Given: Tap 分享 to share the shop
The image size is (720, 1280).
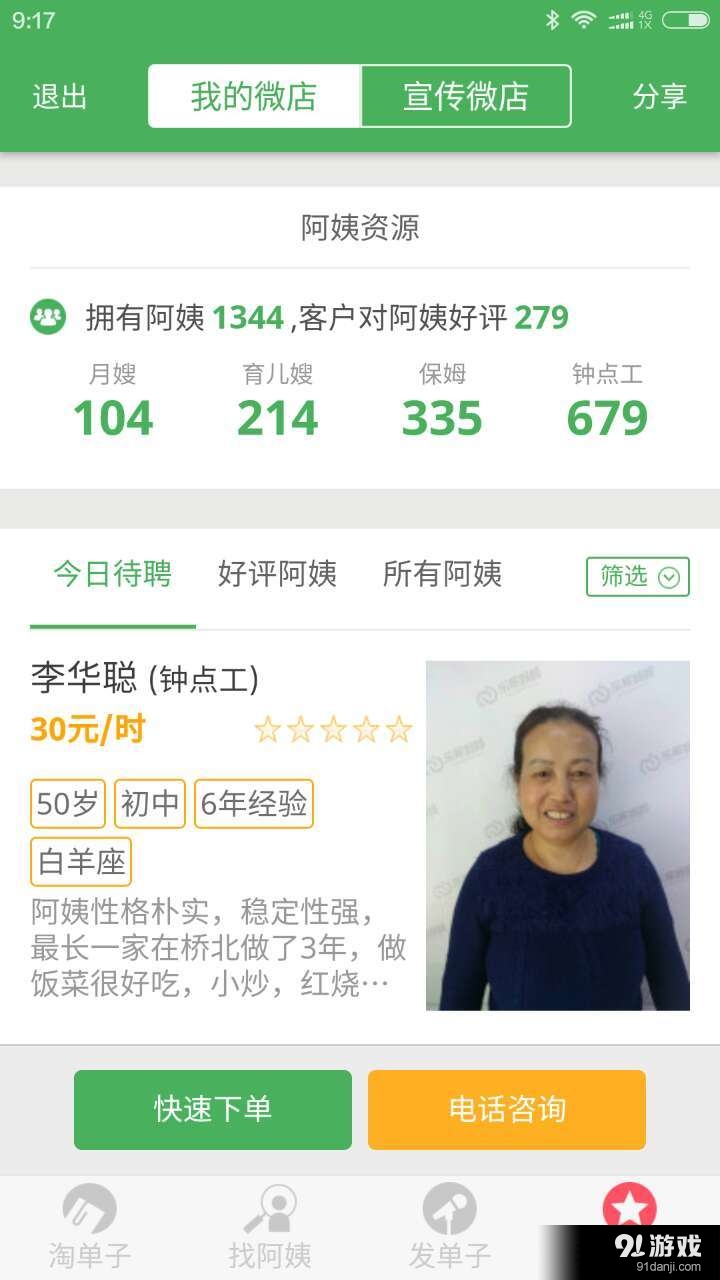Looking at the screenshot, I should [x=660, y=95].
